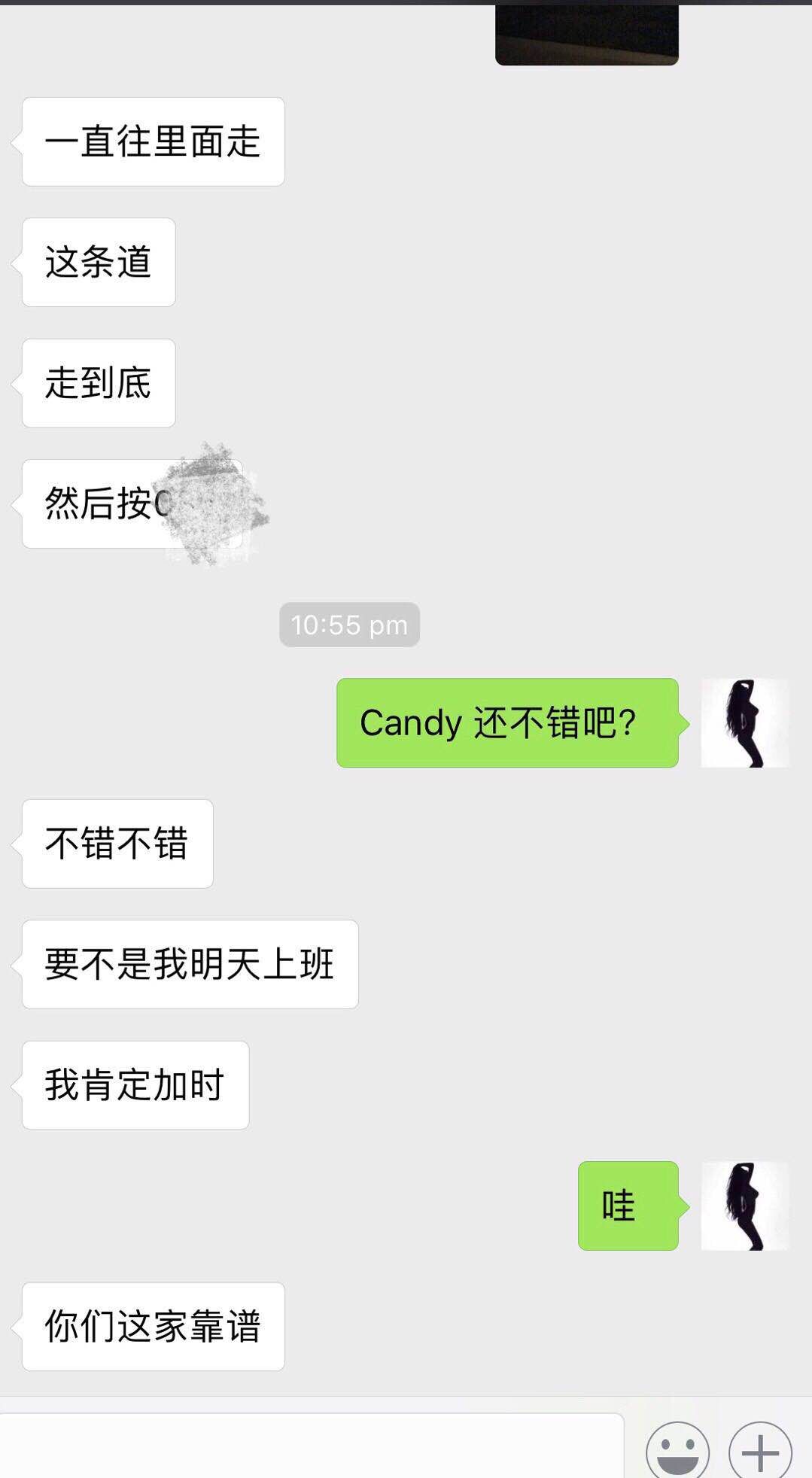Tap the avatar beside the '哇' message
The height and width of the screenshot is (1478, 812).
tap(745, 1206)
